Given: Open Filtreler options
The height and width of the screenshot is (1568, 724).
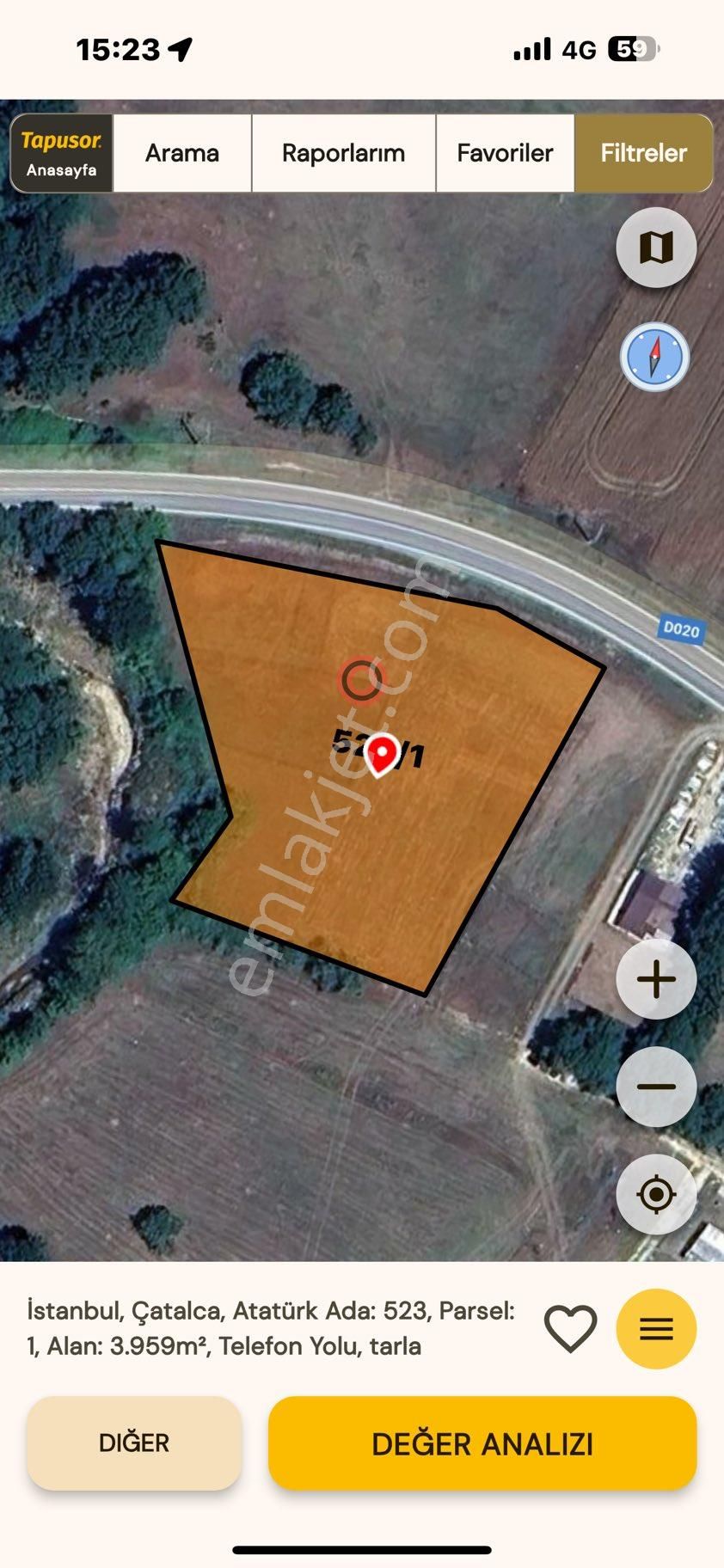Looking at the screenshot, I should coord(643,153).
